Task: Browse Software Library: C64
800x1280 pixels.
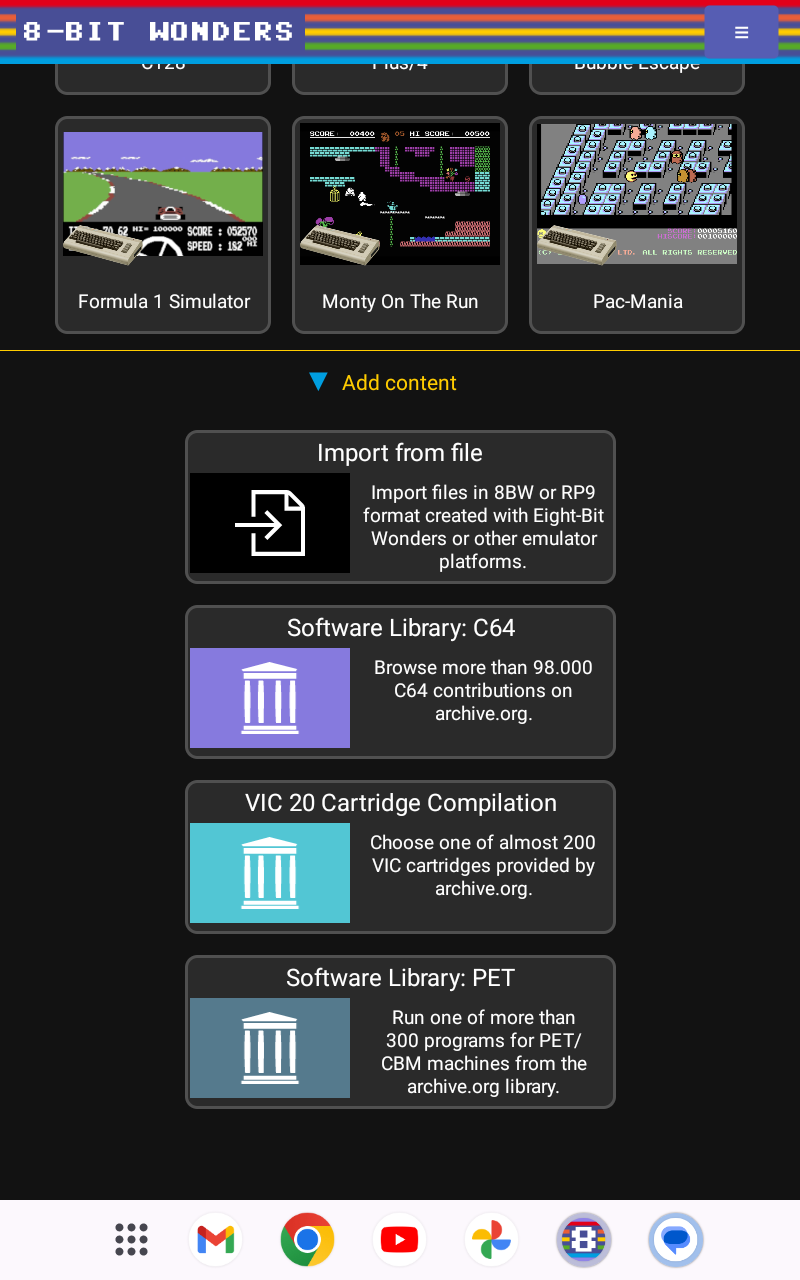Action: 400,682
